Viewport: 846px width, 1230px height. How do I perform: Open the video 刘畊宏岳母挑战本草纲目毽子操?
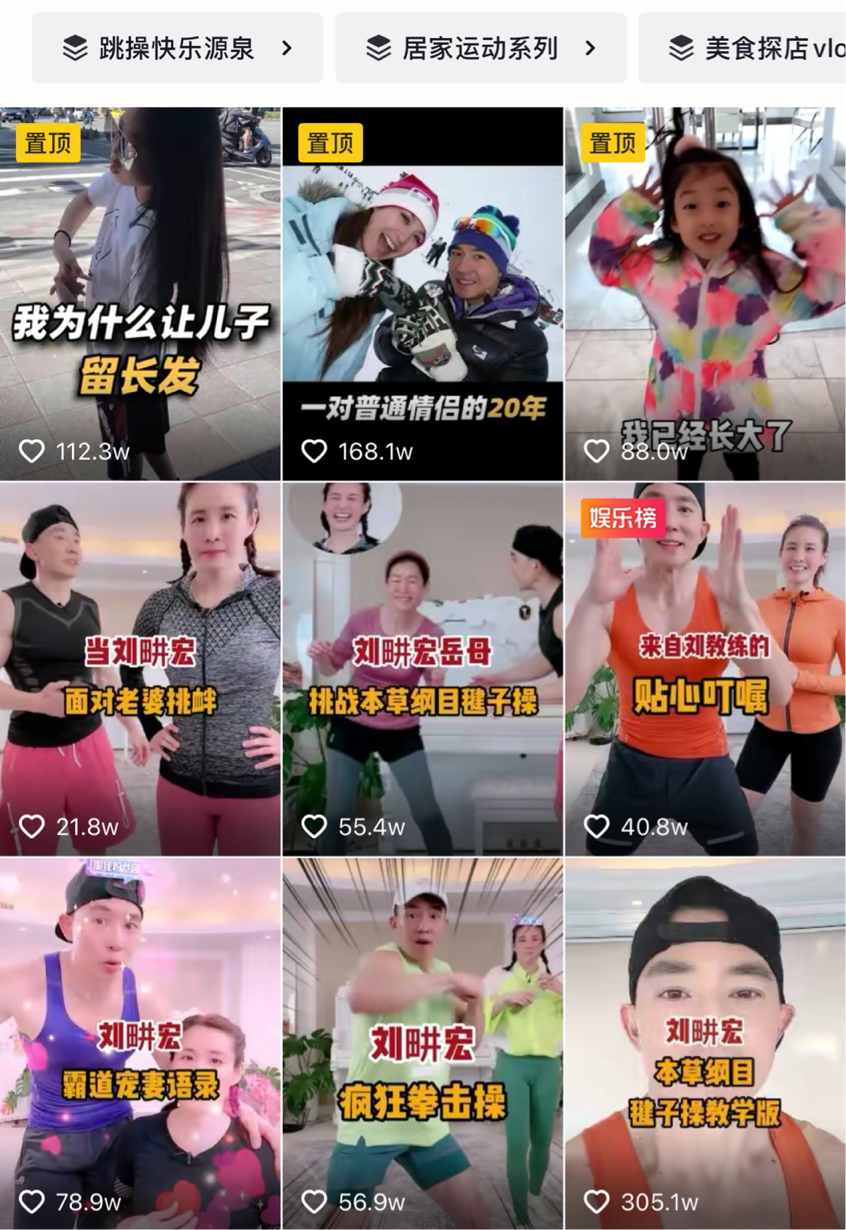pos(422,670)
